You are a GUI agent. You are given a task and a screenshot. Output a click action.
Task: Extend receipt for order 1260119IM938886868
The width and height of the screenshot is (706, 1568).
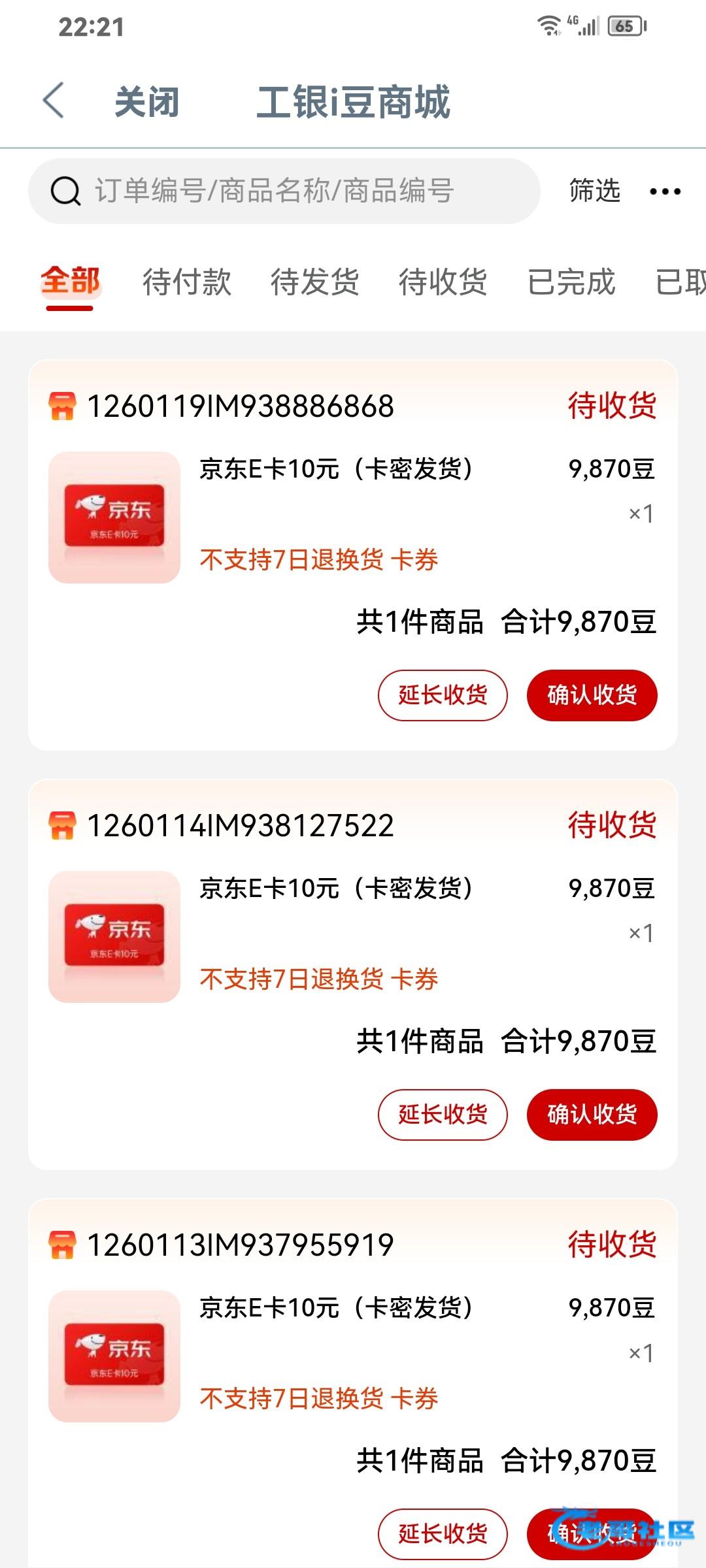coord(443,695)
